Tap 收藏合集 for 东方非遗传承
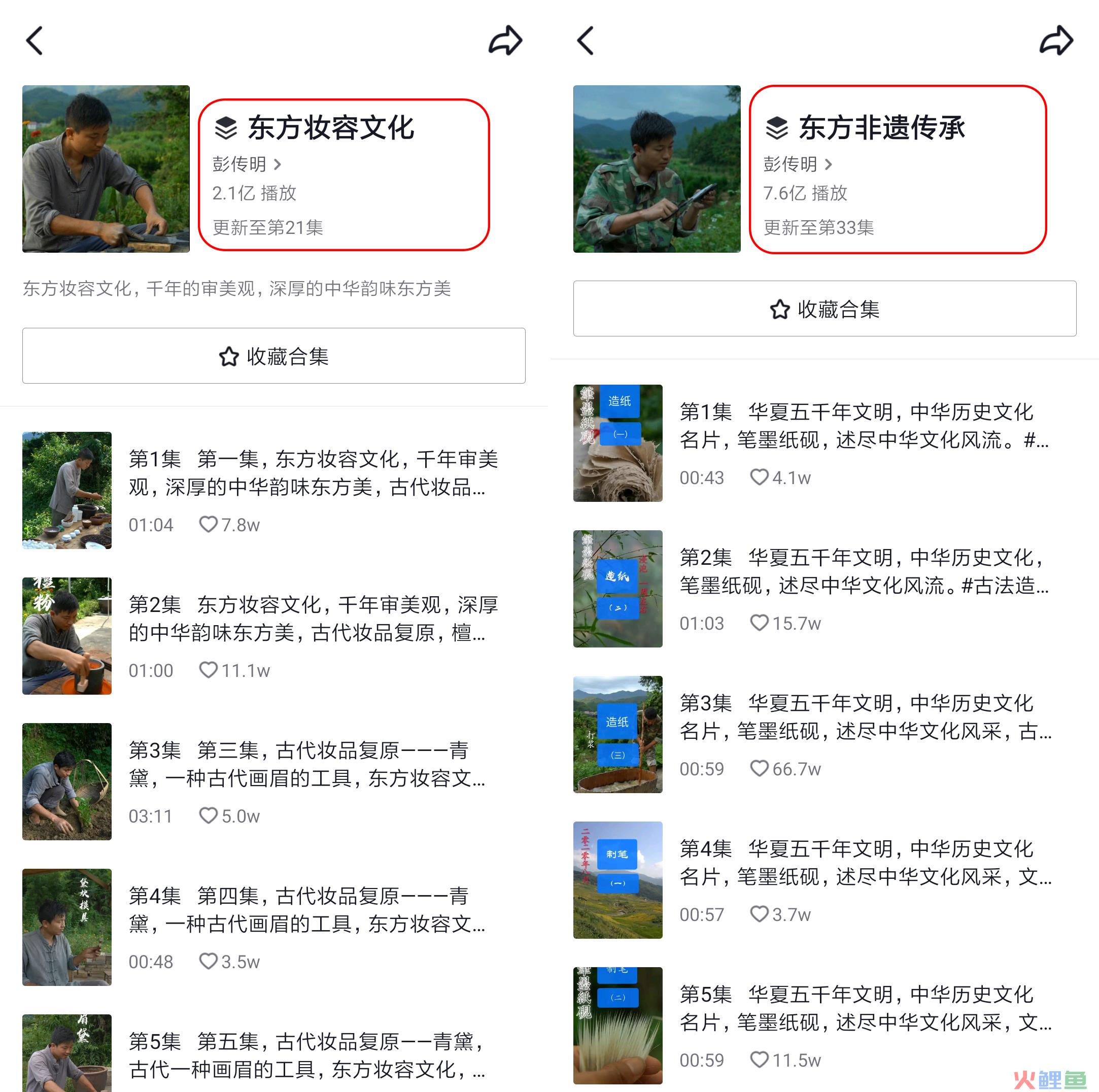 (824, 309)
